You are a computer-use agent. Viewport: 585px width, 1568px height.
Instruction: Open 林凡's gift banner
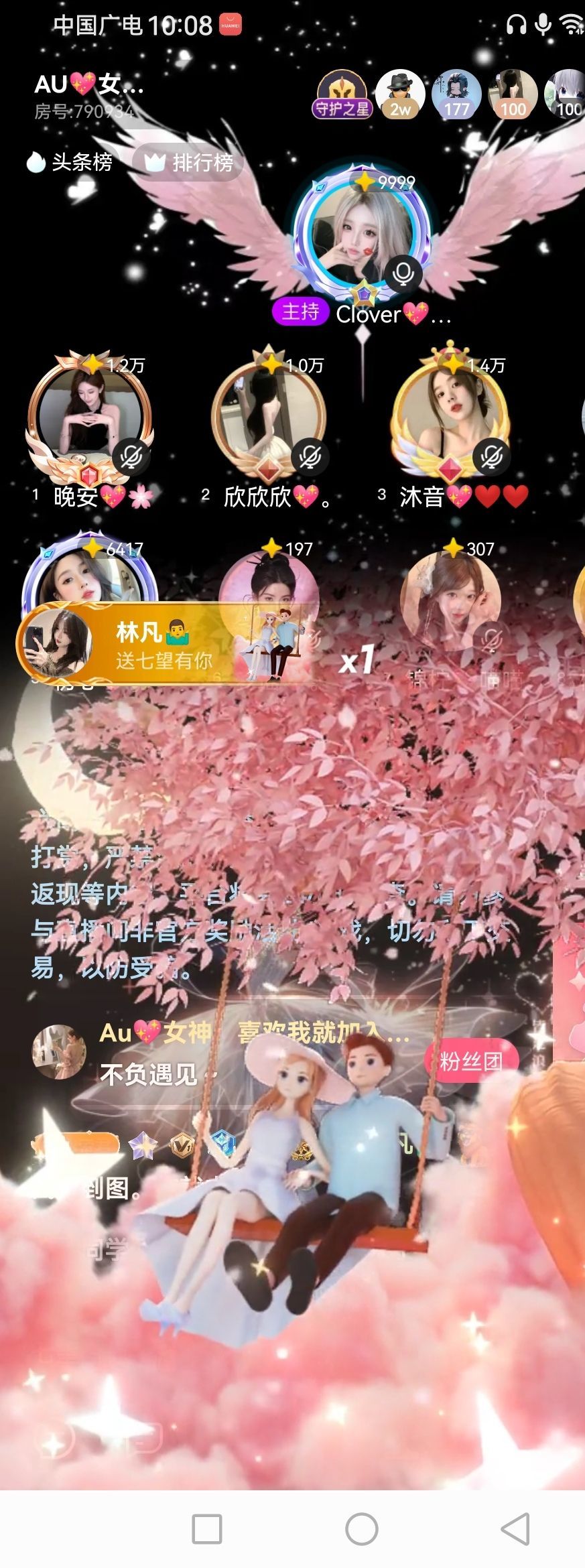pyautogui.click(x=164, y=645)
